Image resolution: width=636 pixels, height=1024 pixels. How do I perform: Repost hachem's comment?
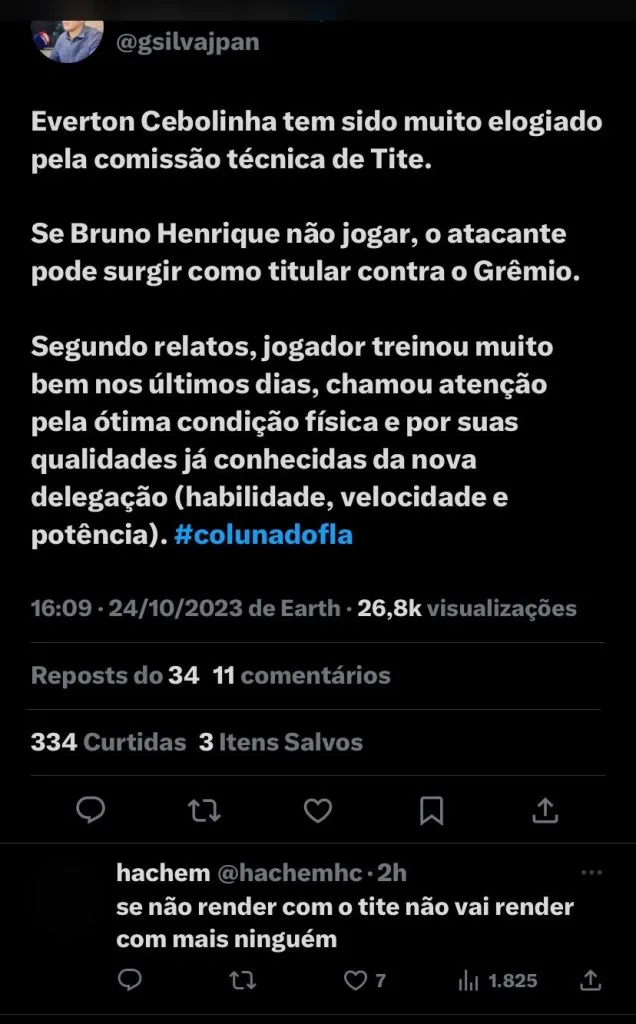click(x=242, y=981)
